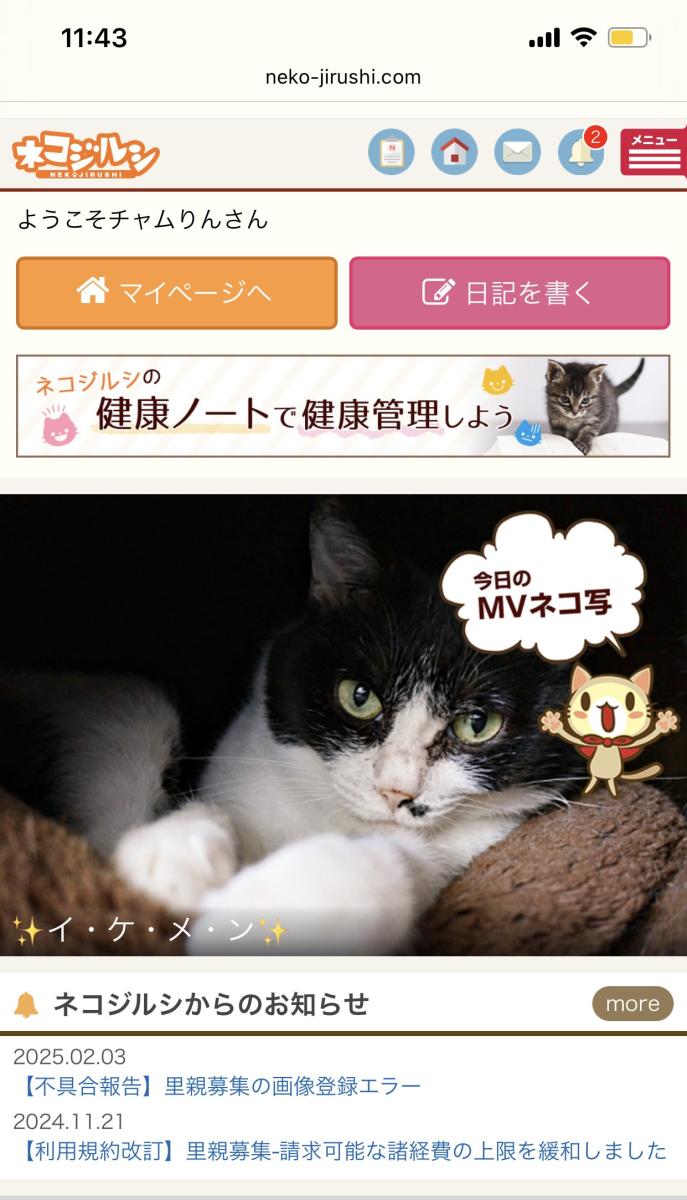Viewport: 687px width, 1200px height.
Task: Tap 日記を書く to write a diary
Action: pos(509,293)
